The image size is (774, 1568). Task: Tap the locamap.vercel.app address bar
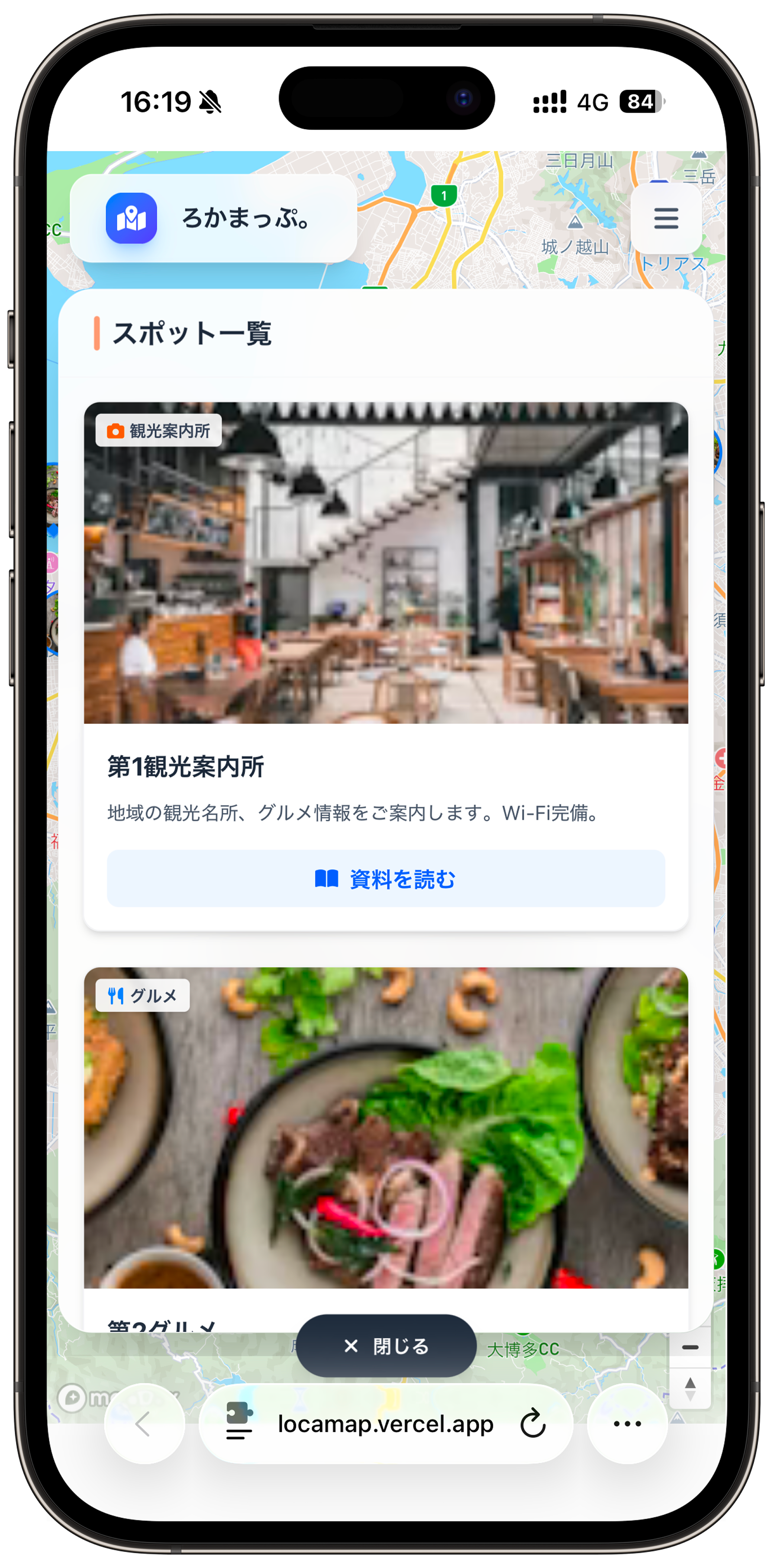(x=385, y=1423)
